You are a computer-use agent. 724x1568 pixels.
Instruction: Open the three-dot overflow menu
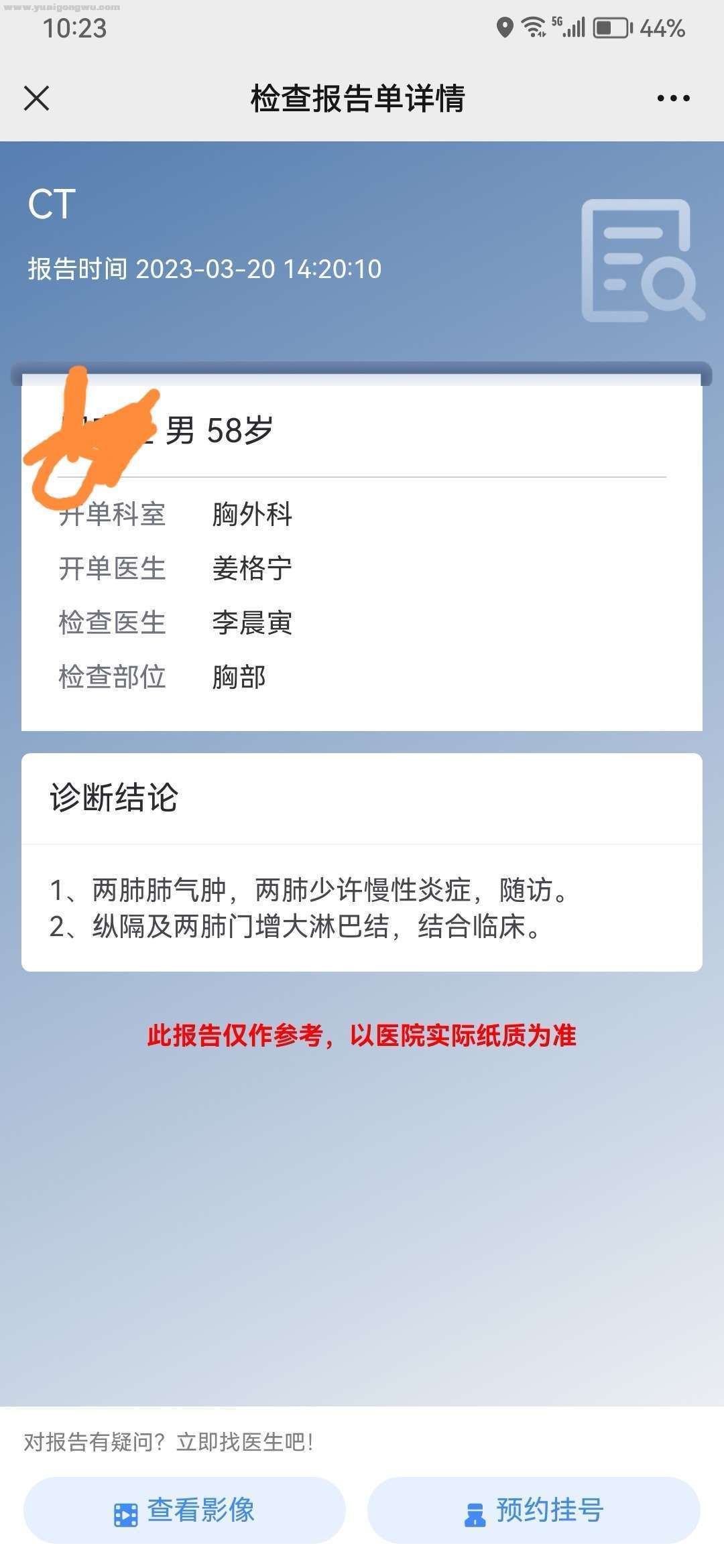click(672, 99)
